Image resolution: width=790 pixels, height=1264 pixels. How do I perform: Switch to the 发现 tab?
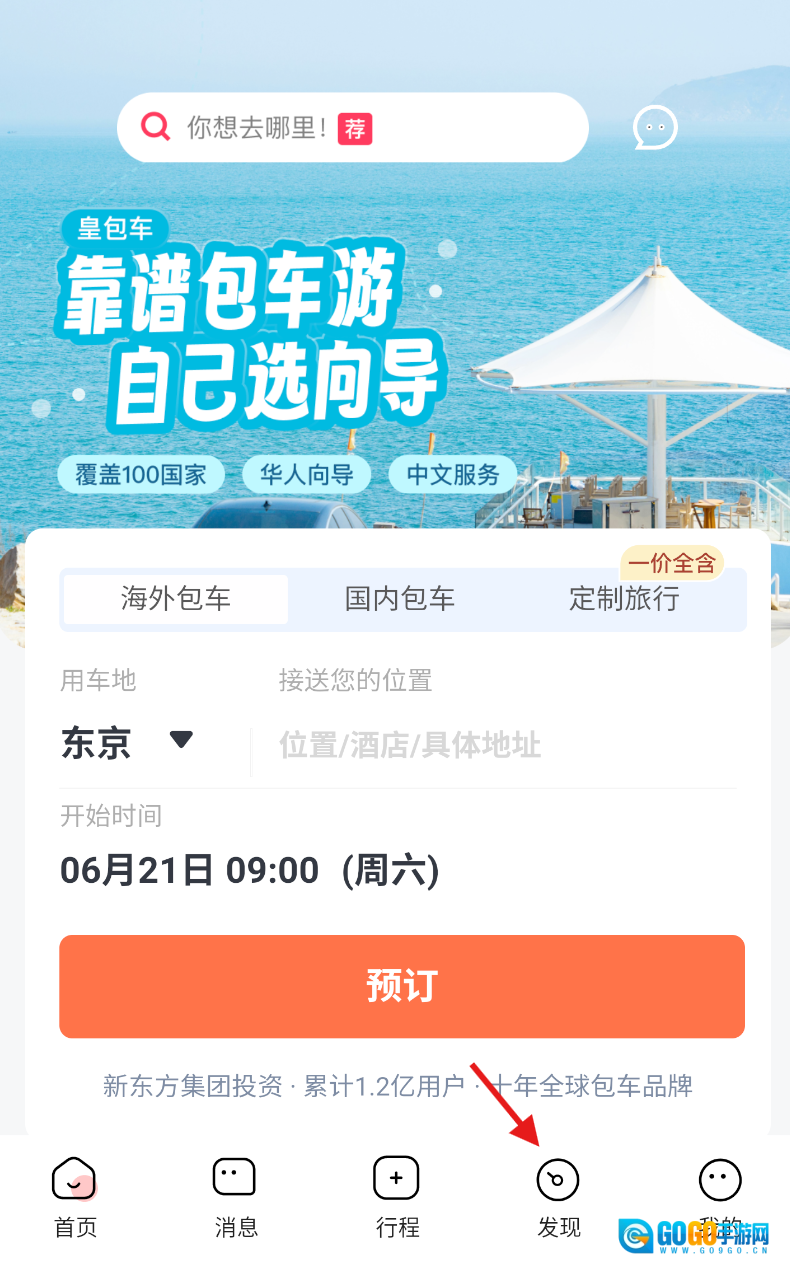coord(558,1197)
